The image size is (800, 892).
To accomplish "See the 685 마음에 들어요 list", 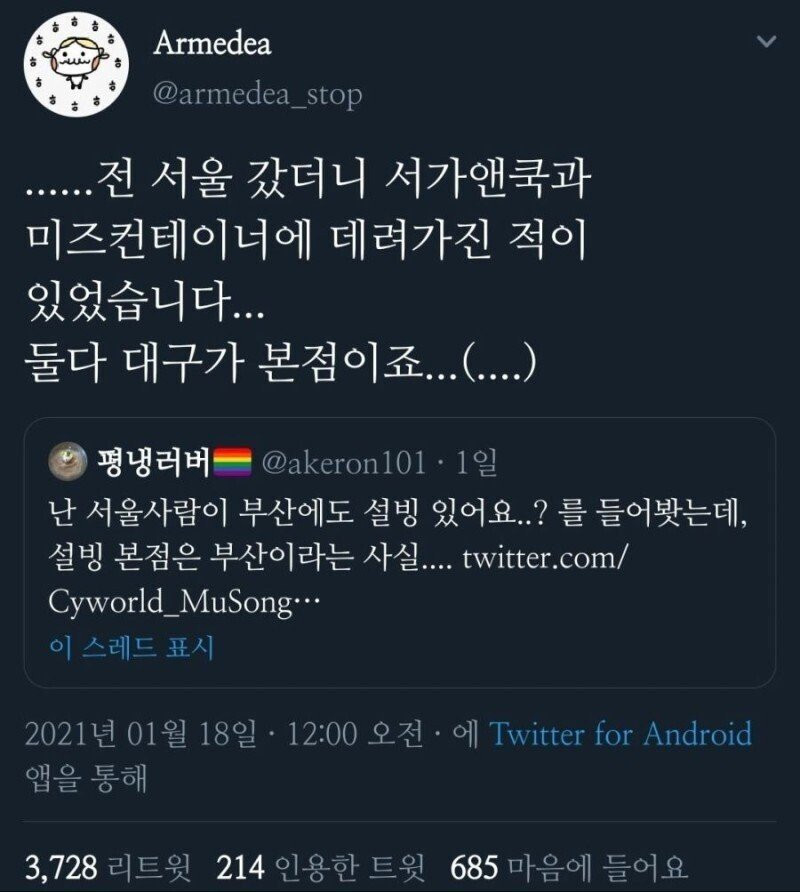I will 569,866.
